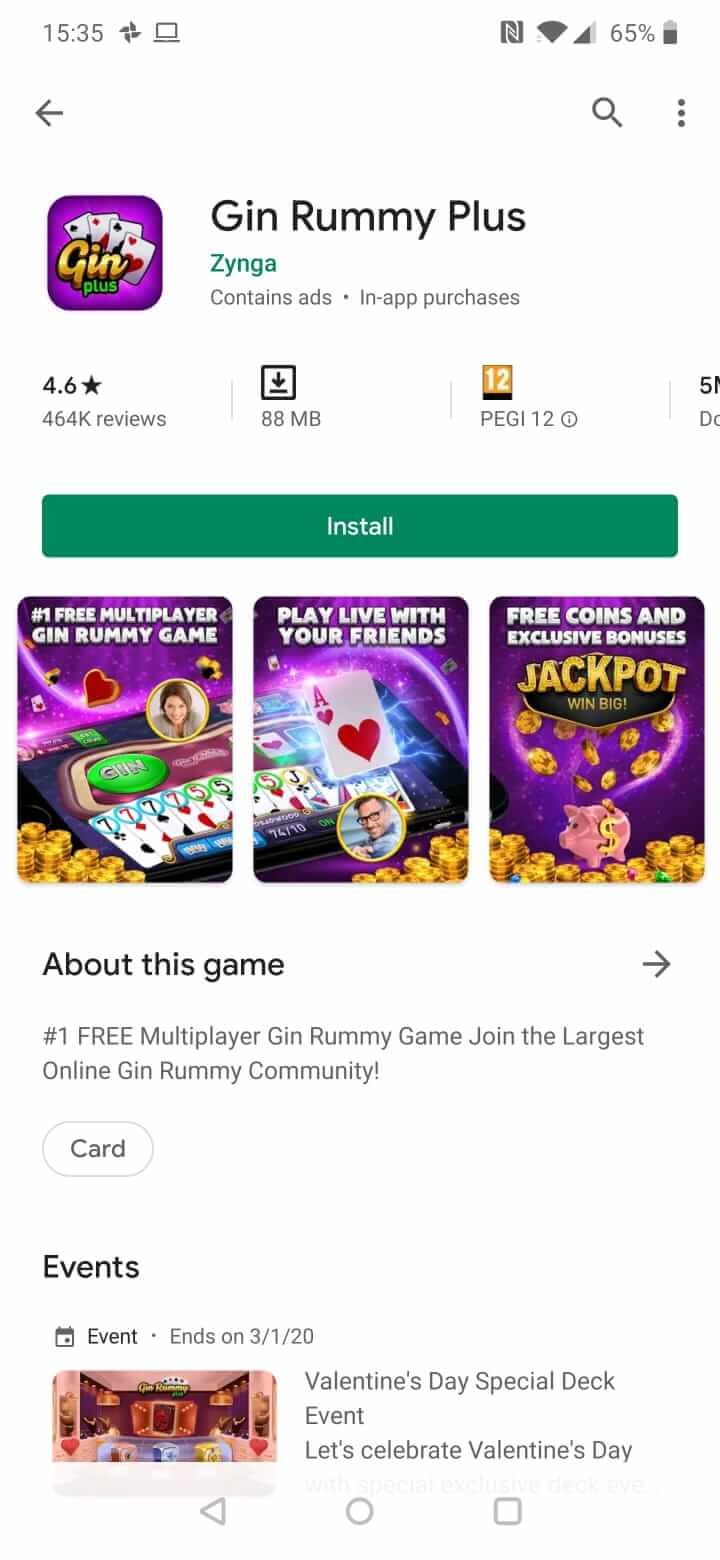
Task: Open the search icon
Action: [x=607, y=113]
